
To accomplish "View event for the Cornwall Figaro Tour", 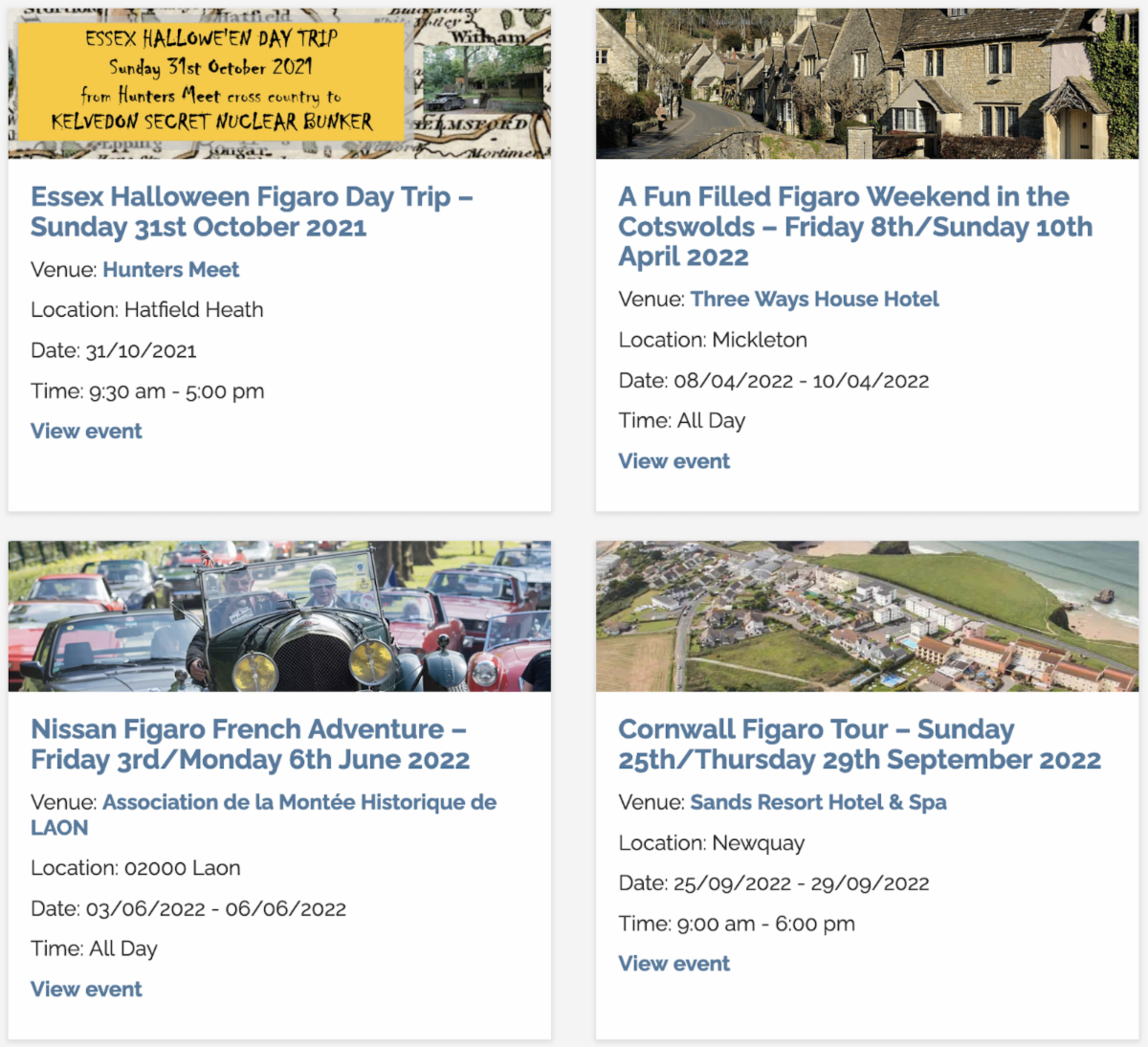I will (x=673, y=964).
